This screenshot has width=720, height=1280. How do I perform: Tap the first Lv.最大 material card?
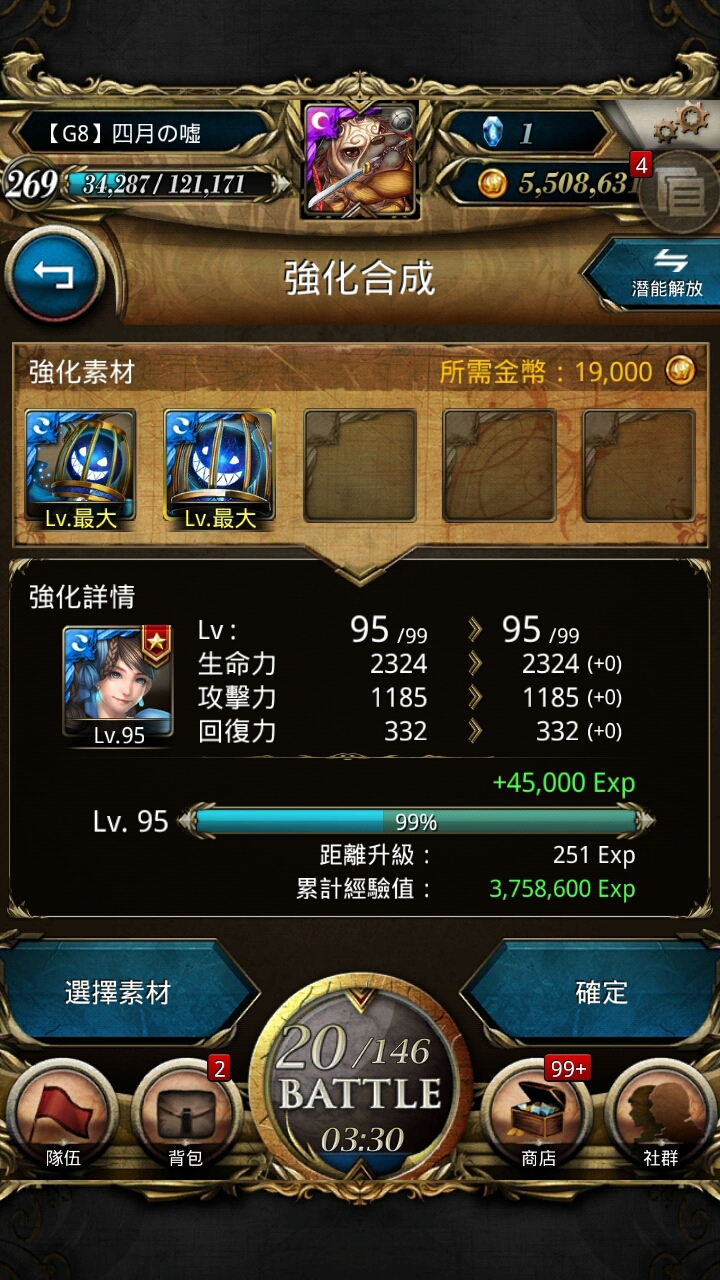(x=80, y=466)
